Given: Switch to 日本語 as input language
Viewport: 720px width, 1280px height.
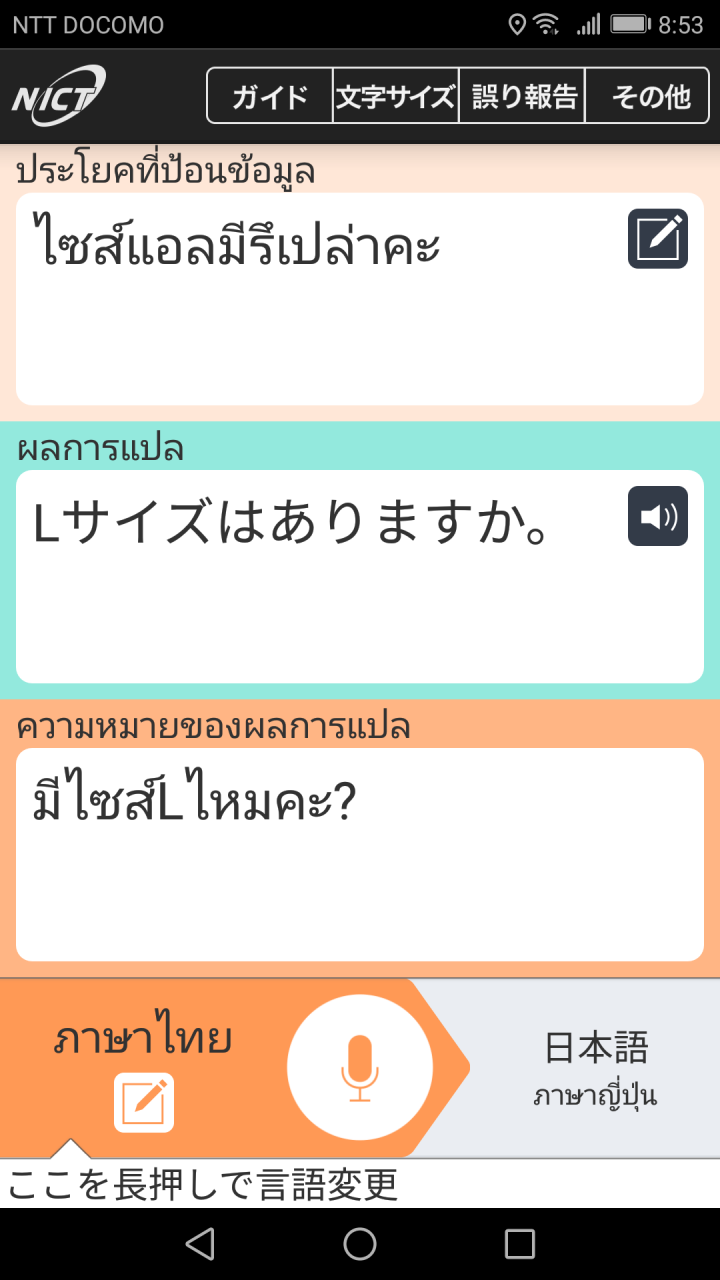Looking at the screenshot, I should click(x=596, y=1068).
